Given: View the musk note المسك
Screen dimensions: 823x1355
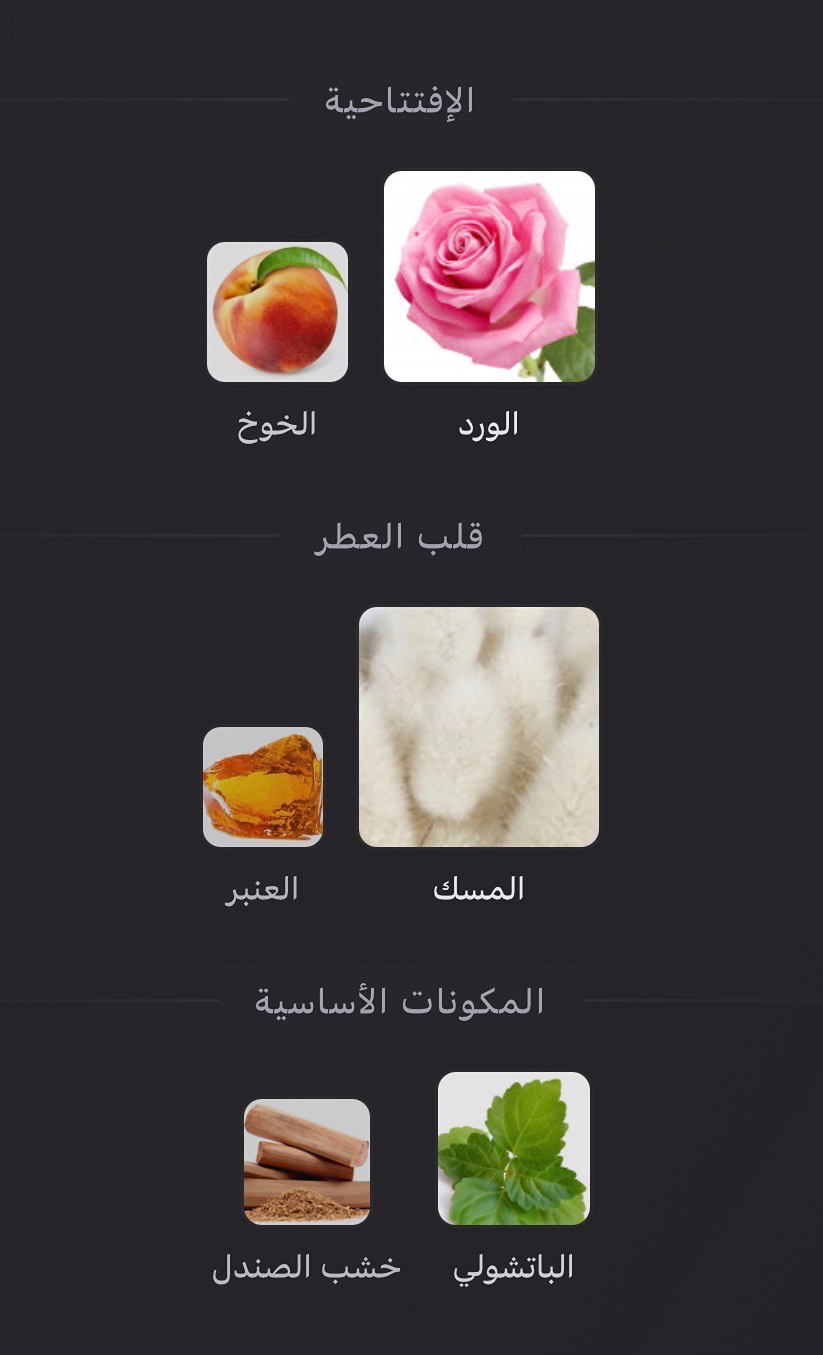Looking at the screenshot, I should [479, 727].
